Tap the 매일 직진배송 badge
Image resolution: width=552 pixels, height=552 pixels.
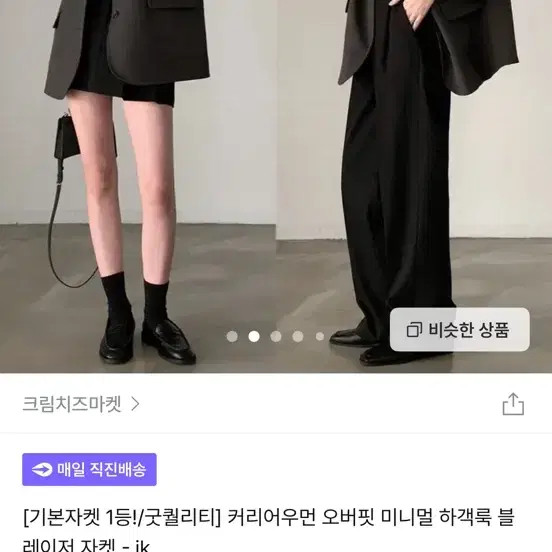[x=89, y=469]
